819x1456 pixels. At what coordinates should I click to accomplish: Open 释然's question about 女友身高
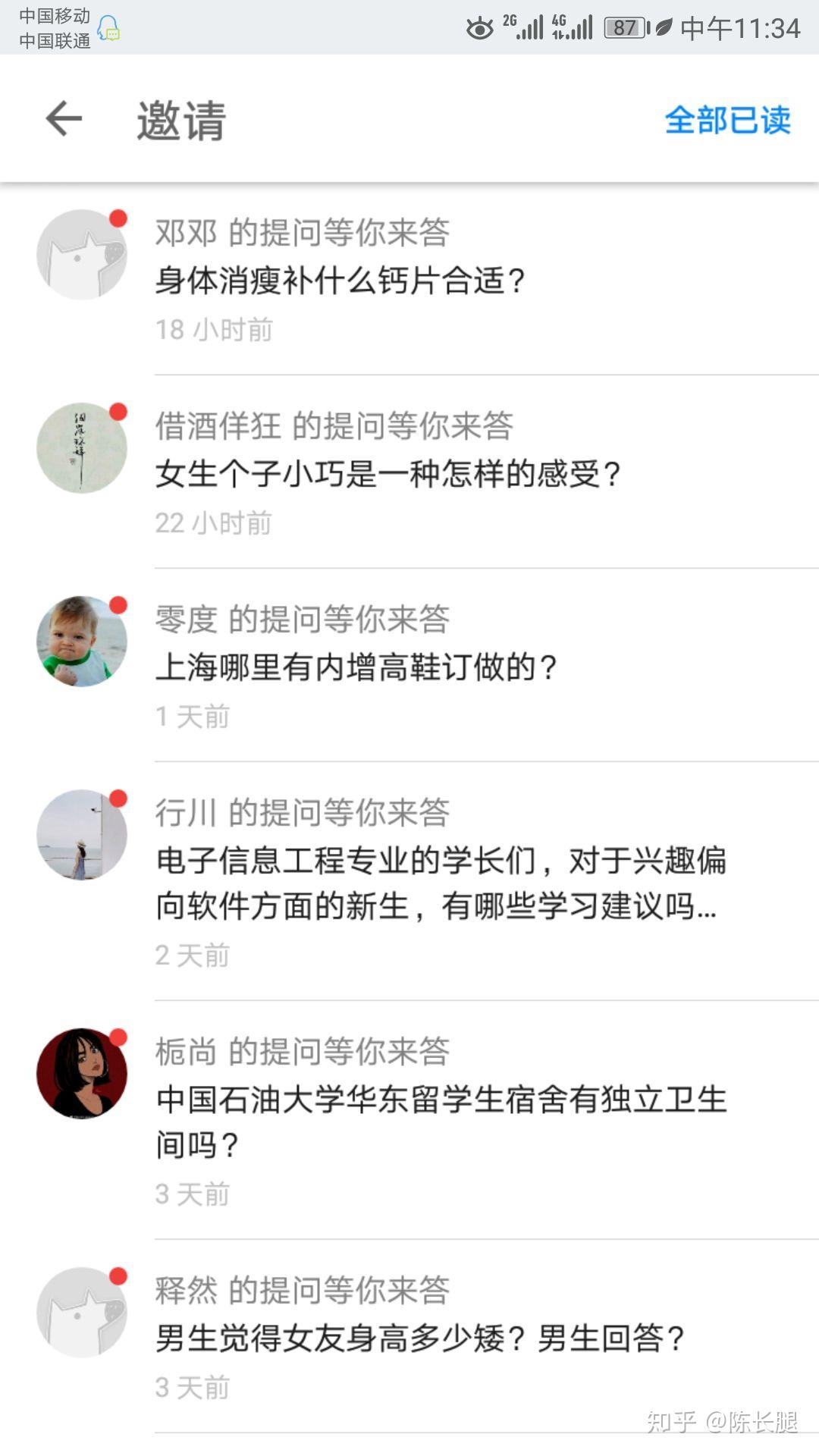point(419,1338)
